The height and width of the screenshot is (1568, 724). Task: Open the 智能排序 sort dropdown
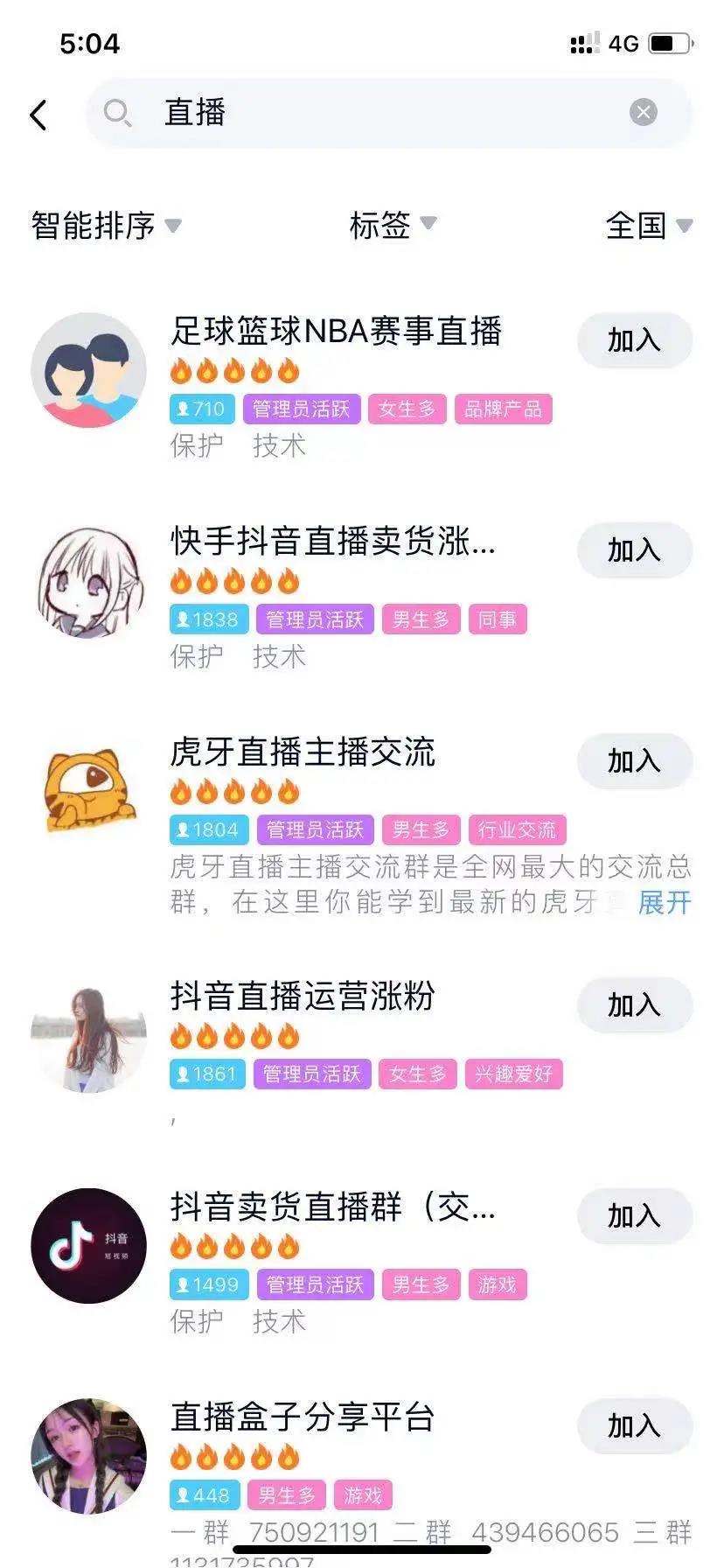click(x=106, y=226)
